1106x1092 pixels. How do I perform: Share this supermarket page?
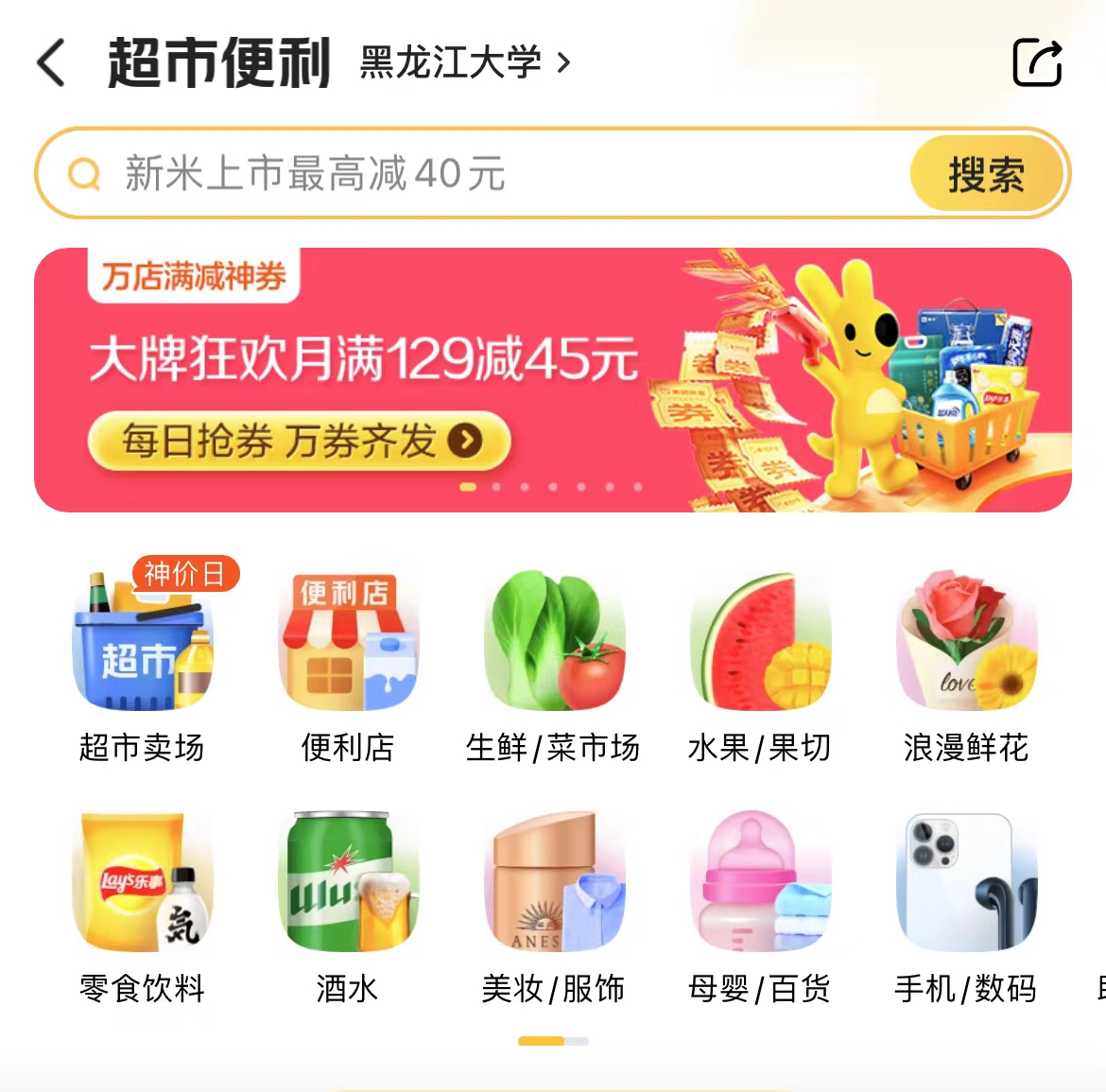click(x=1037, y=63)
